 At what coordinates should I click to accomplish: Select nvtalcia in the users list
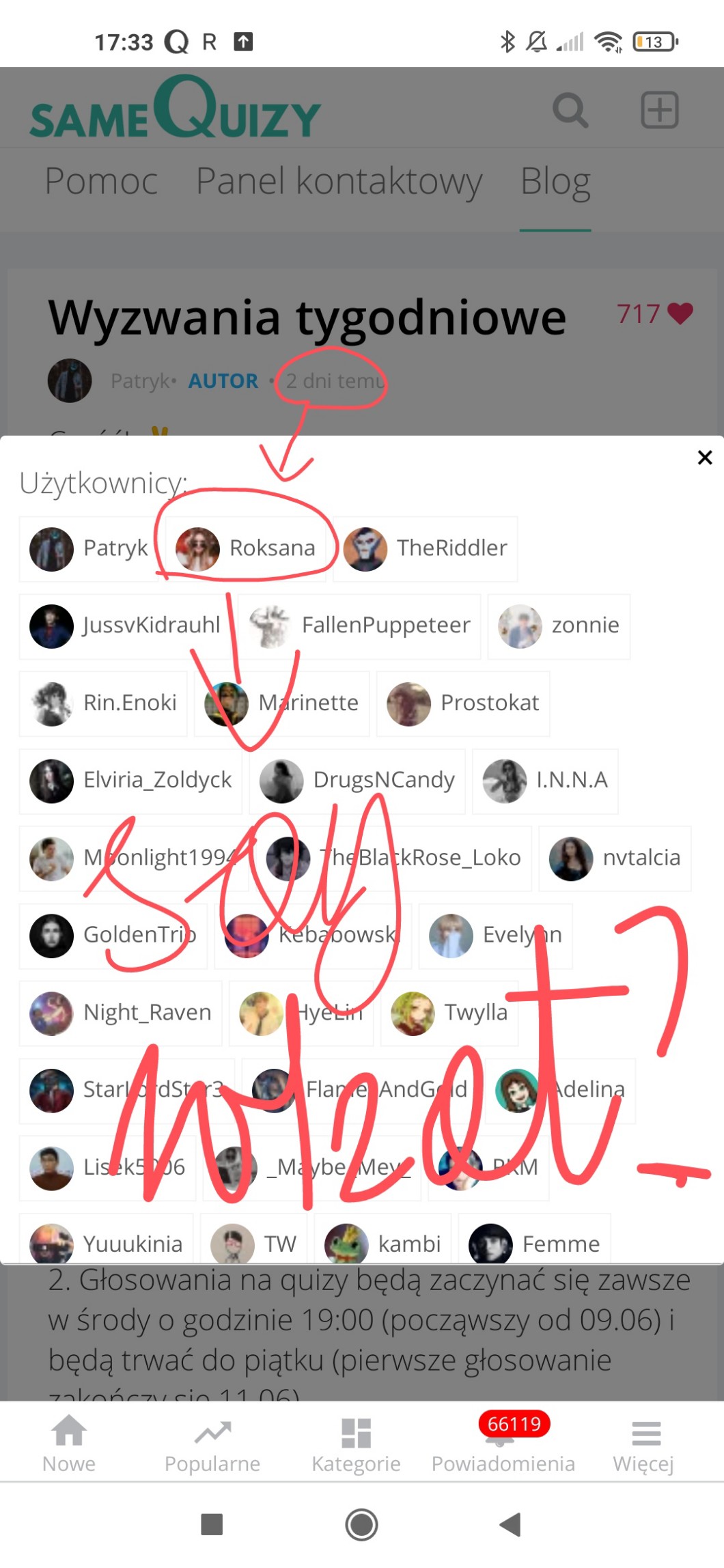pos(615,858)
